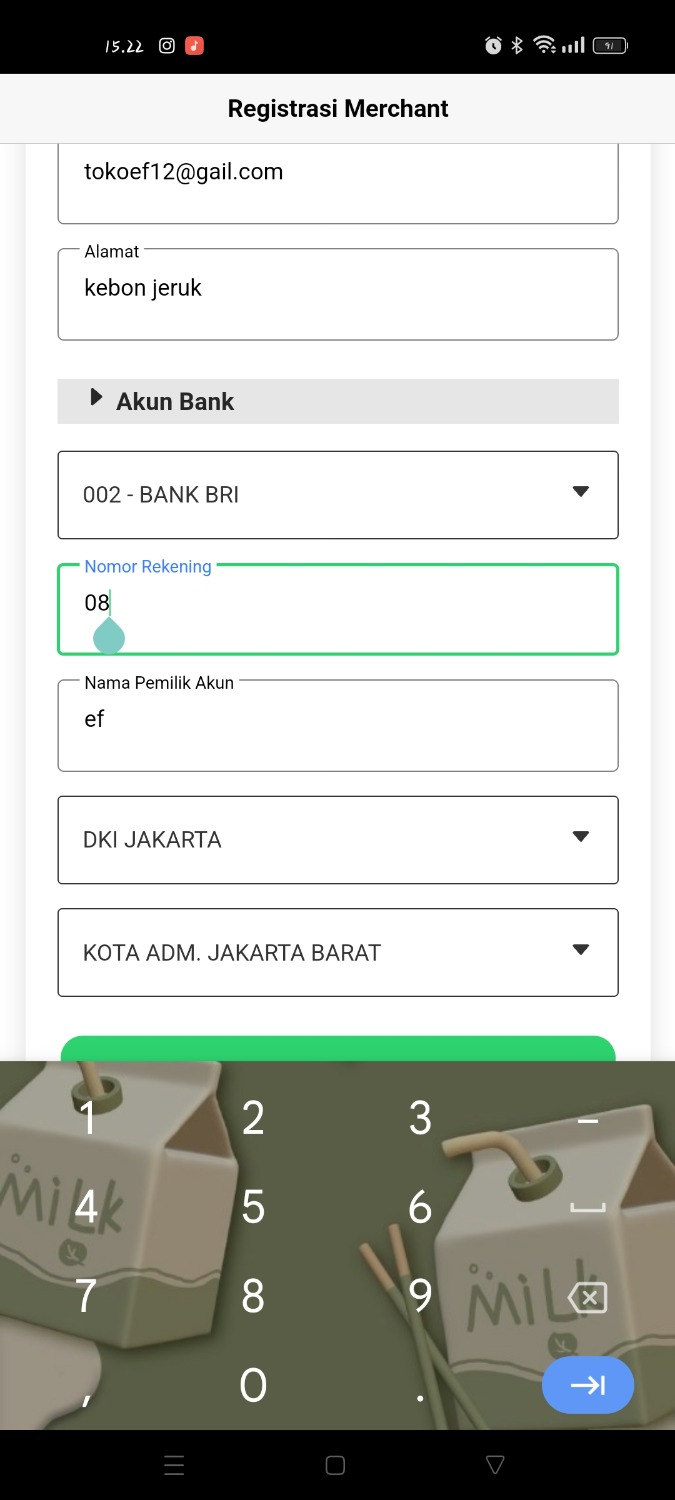
Task: Focus the Nomor Rekening field
Action: pyautogui.click(x=337, y=609)
